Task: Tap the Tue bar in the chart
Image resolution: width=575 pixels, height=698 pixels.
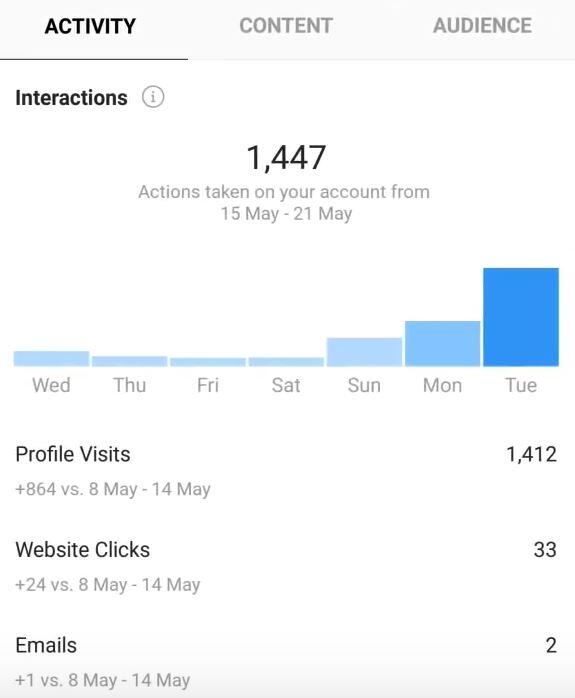Action: tap(521, 317)
